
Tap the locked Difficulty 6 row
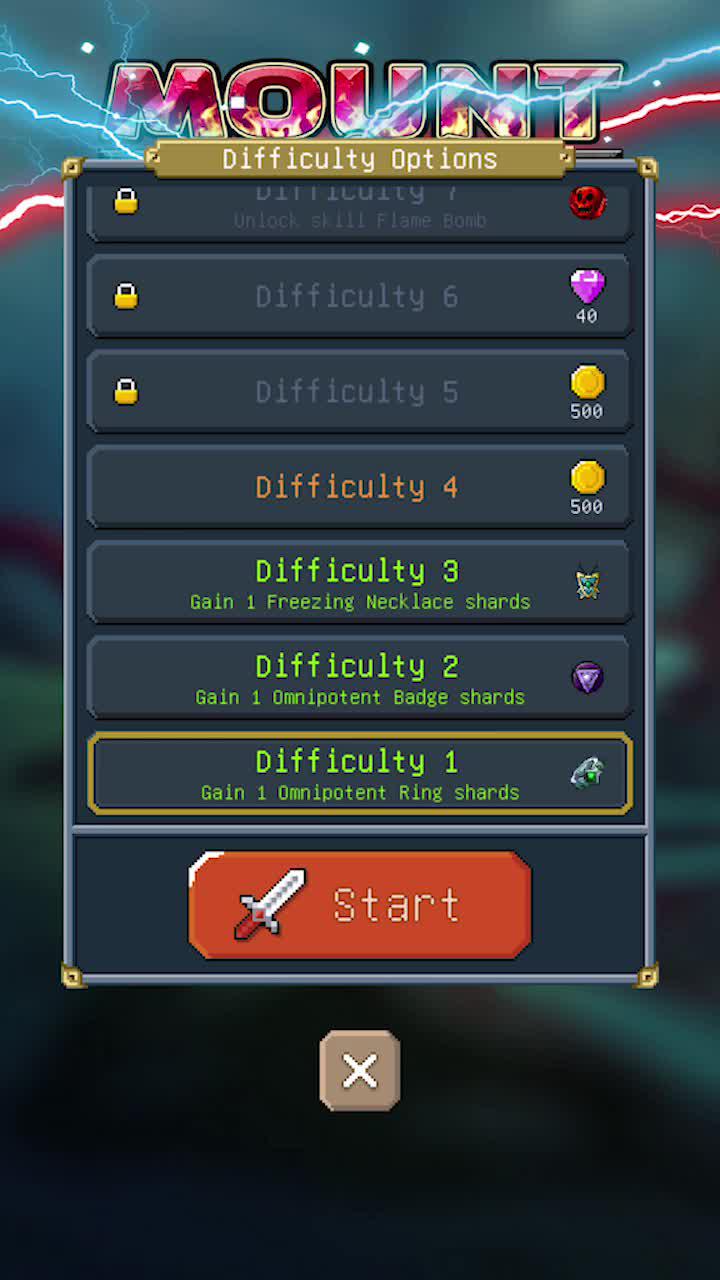tap(360, 297)
